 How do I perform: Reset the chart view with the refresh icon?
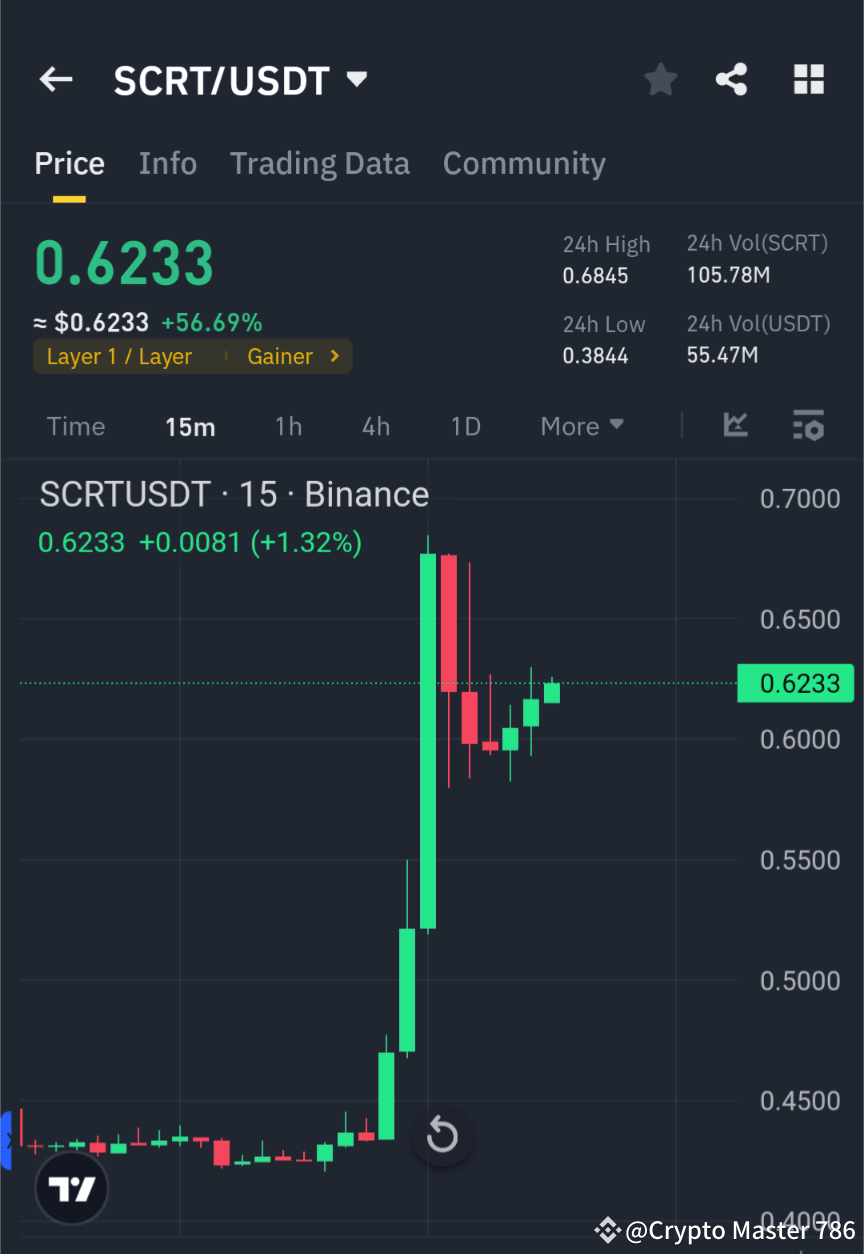pyautogui.click(x=442, y=1135)
